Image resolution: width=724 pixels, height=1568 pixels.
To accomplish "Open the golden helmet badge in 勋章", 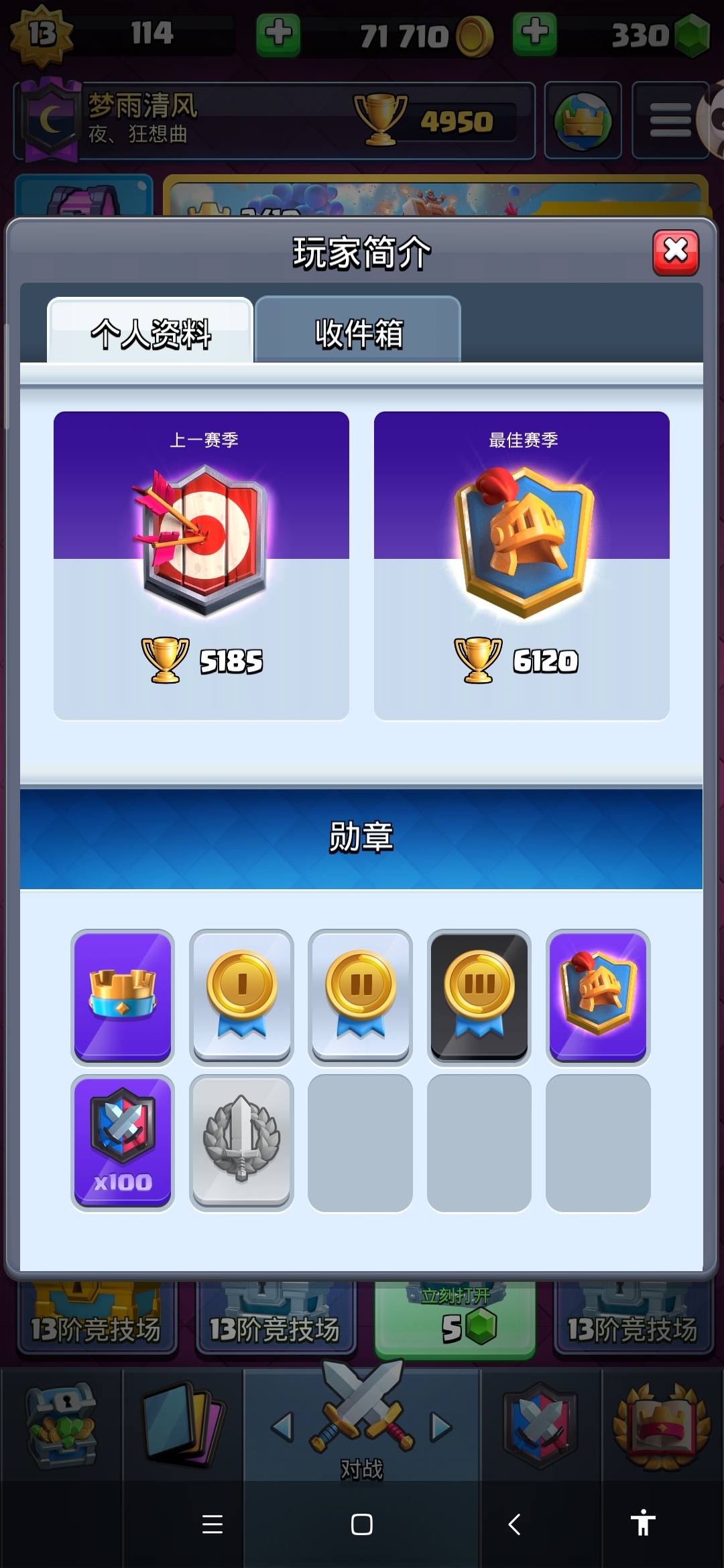I will (598, 996).
